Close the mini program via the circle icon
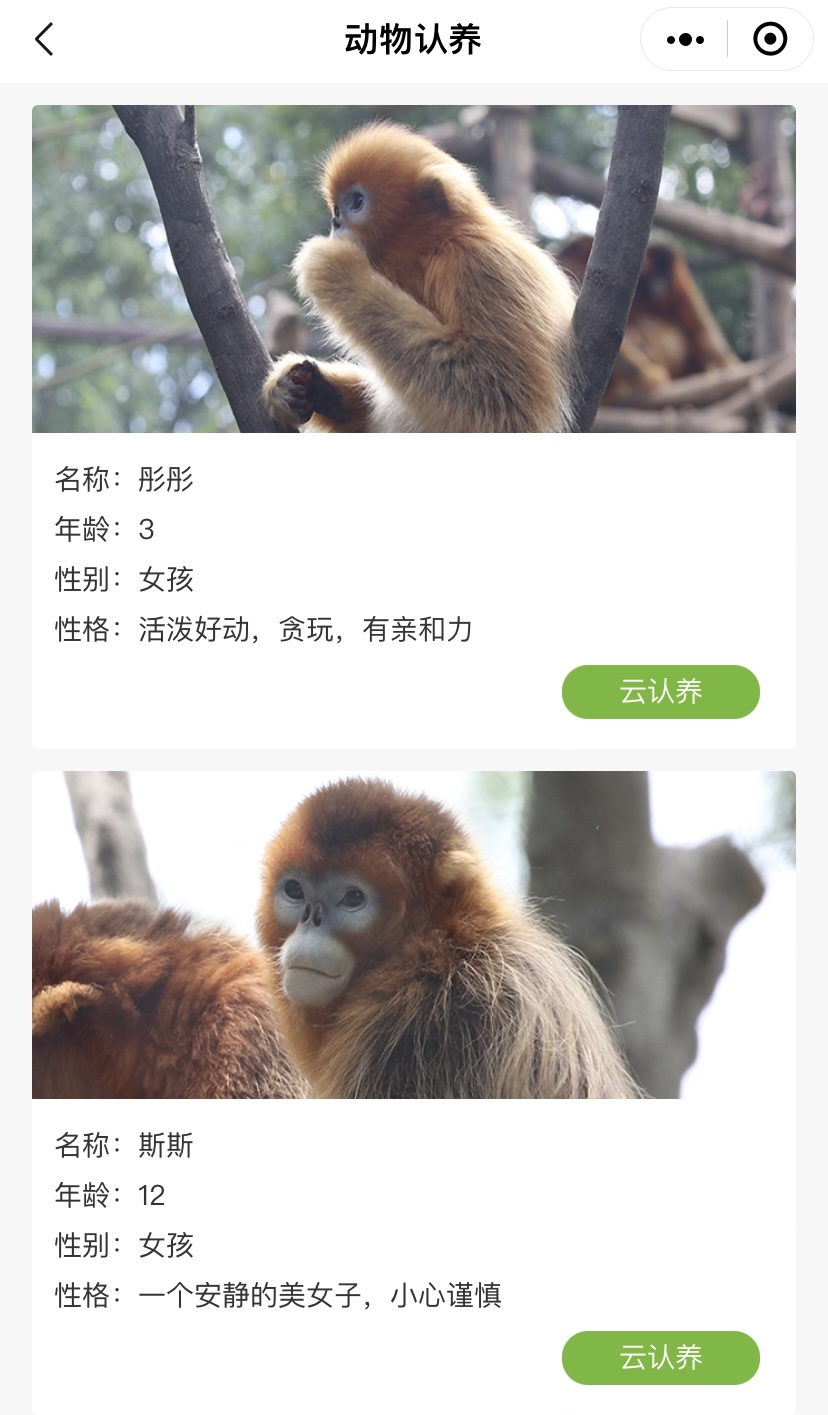Image resolution: width=828 pixels, height=1415 pixels. 769,40
